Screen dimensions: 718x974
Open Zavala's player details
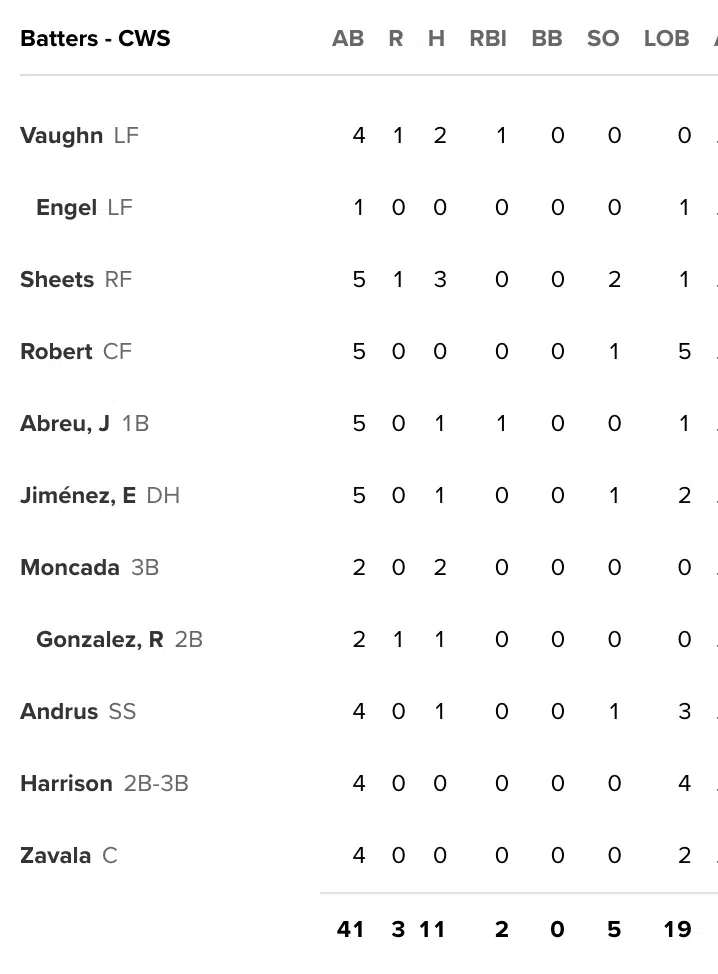55,856
